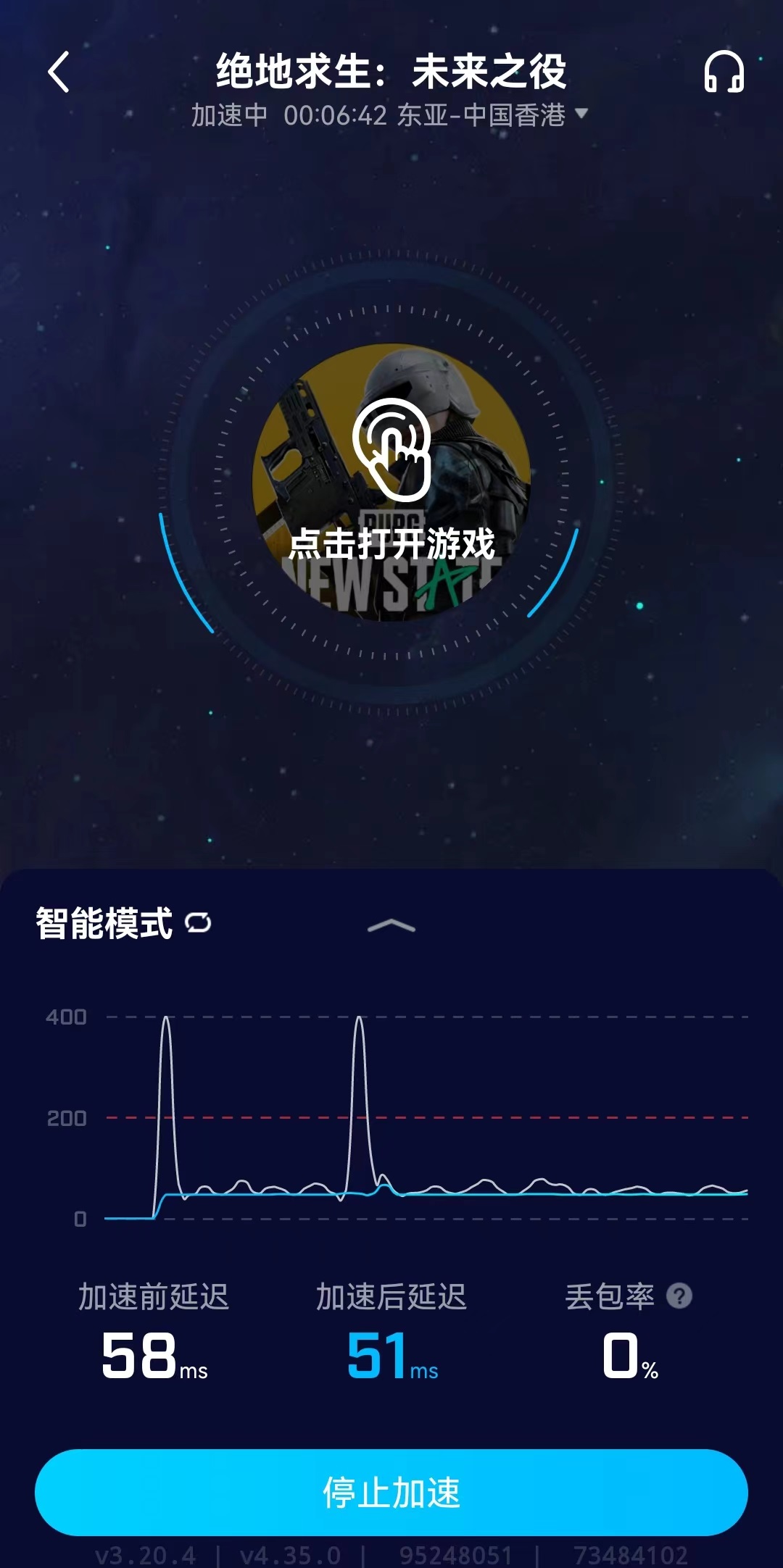Viewport: 783px width, 1568px height.
Task: Switch acceleration mode via 智能模式 icon
Action: pyautogui.click(x=197, y=922)
